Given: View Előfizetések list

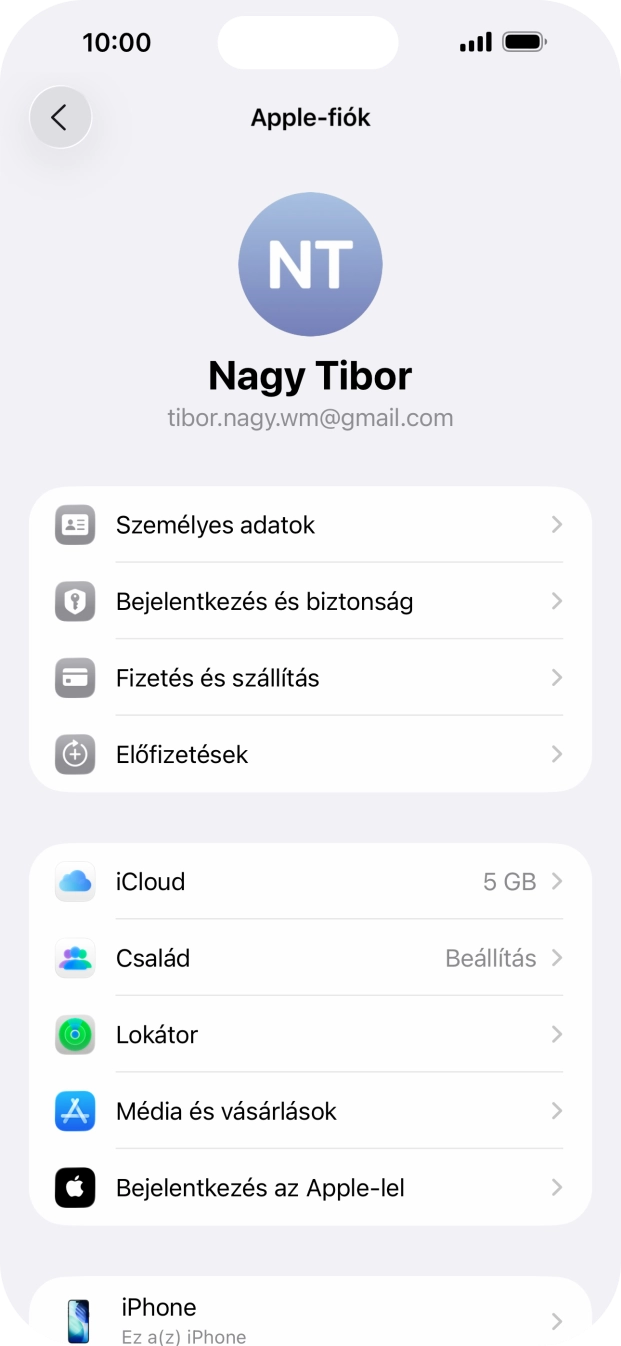Looking at the screenshot, I should point(310,754).
